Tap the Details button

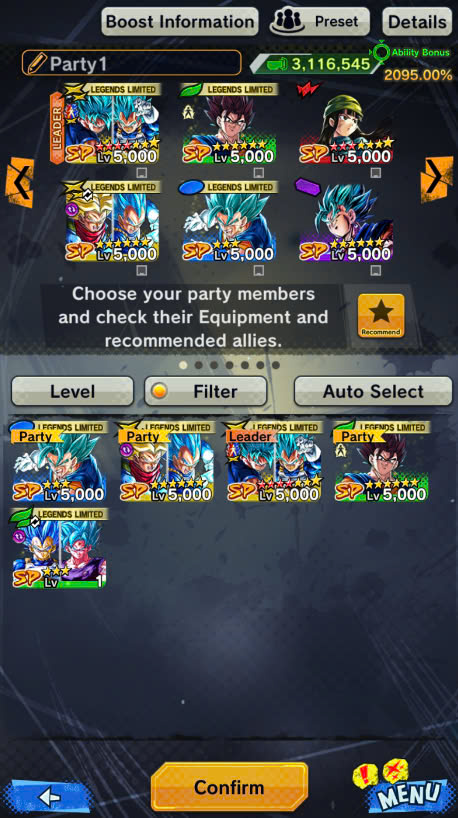tap(417, 22)
